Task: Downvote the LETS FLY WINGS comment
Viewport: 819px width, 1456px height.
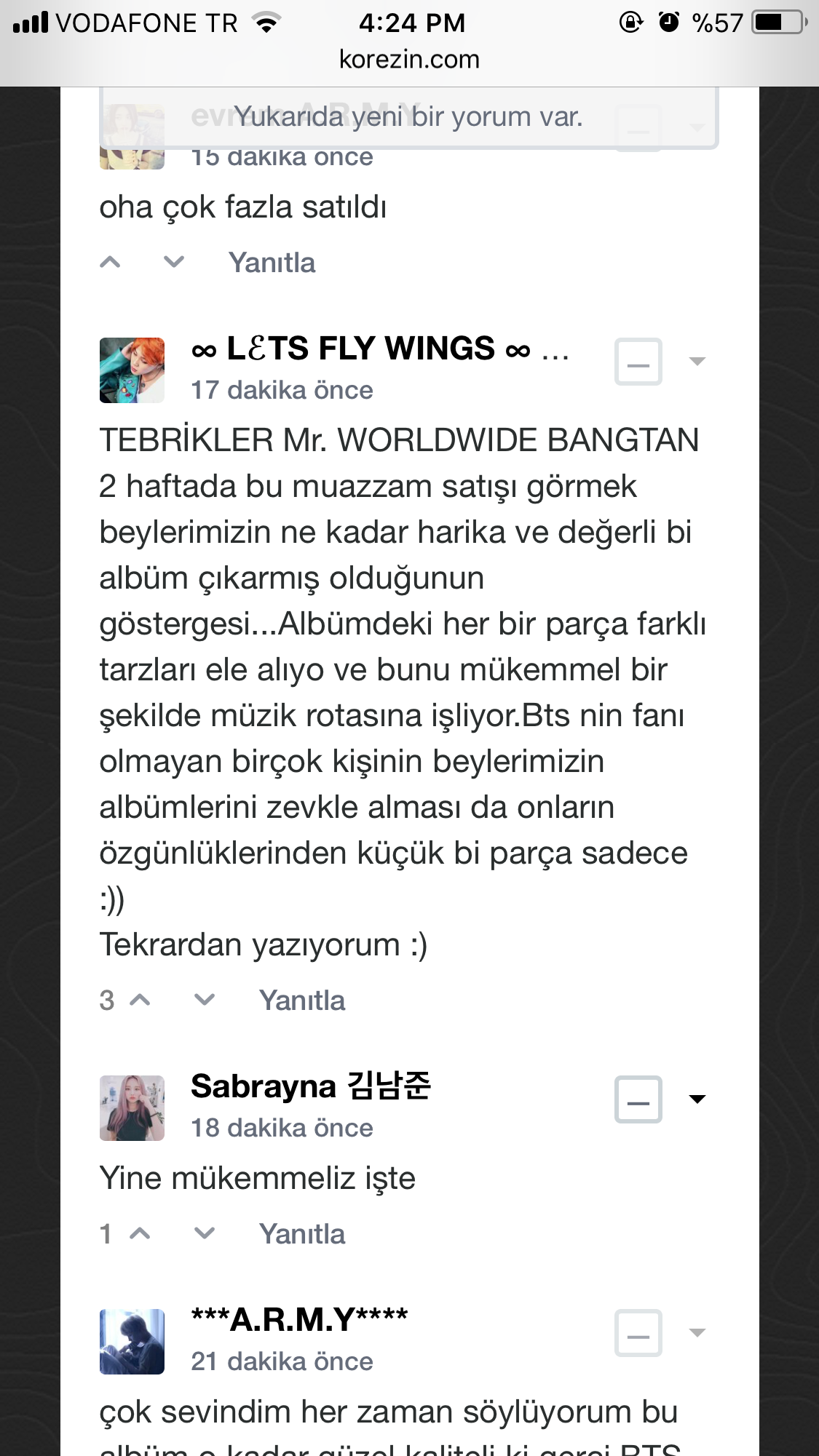Action: 205,1000
